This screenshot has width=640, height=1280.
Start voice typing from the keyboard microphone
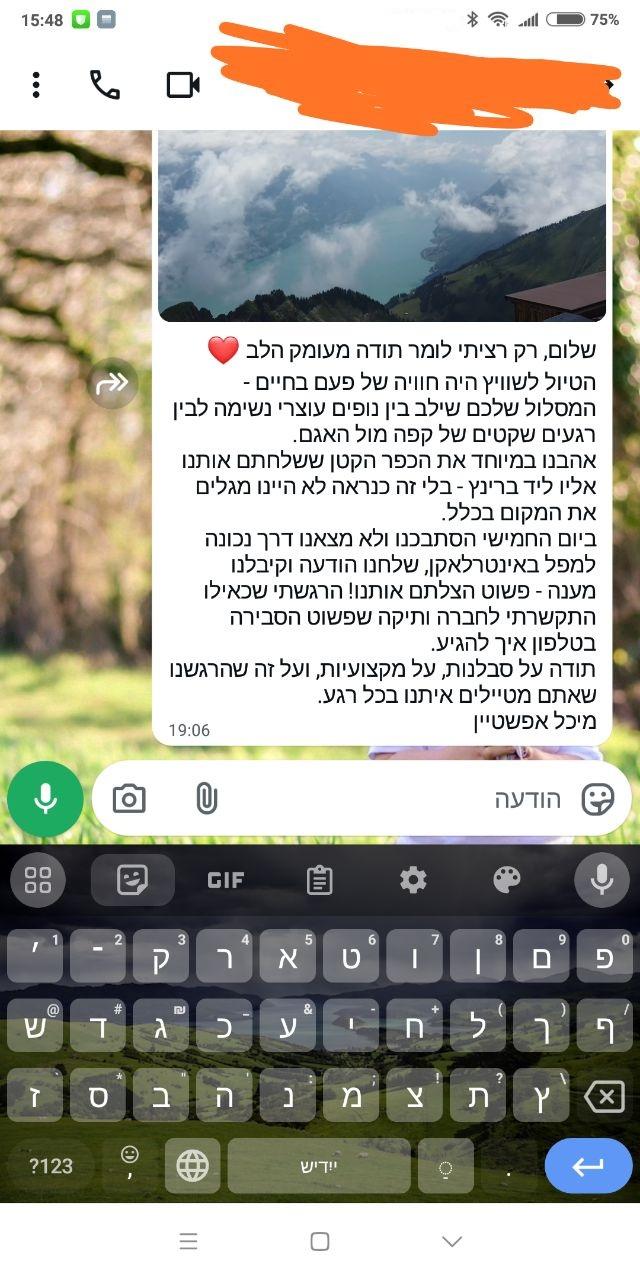pos(602,880)
